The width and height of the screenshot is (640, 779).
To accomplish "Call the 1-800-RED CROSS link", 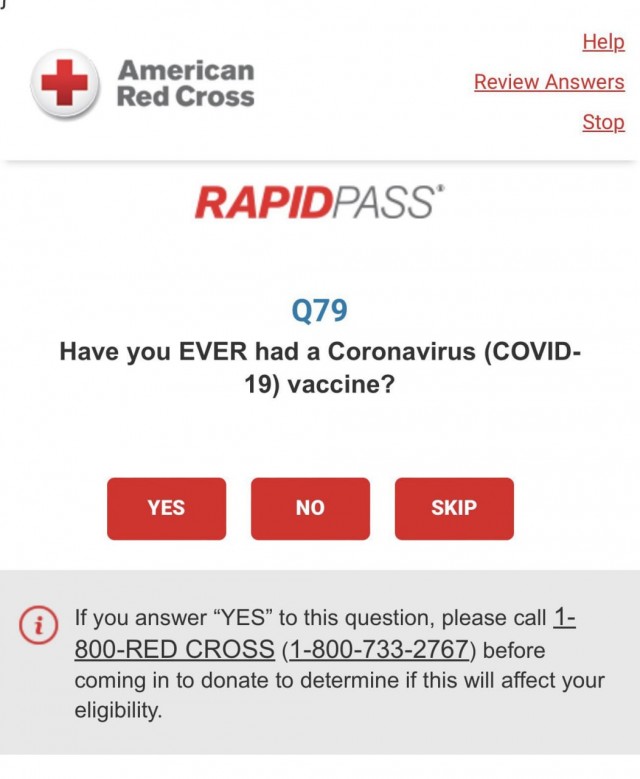I will 175,650.
